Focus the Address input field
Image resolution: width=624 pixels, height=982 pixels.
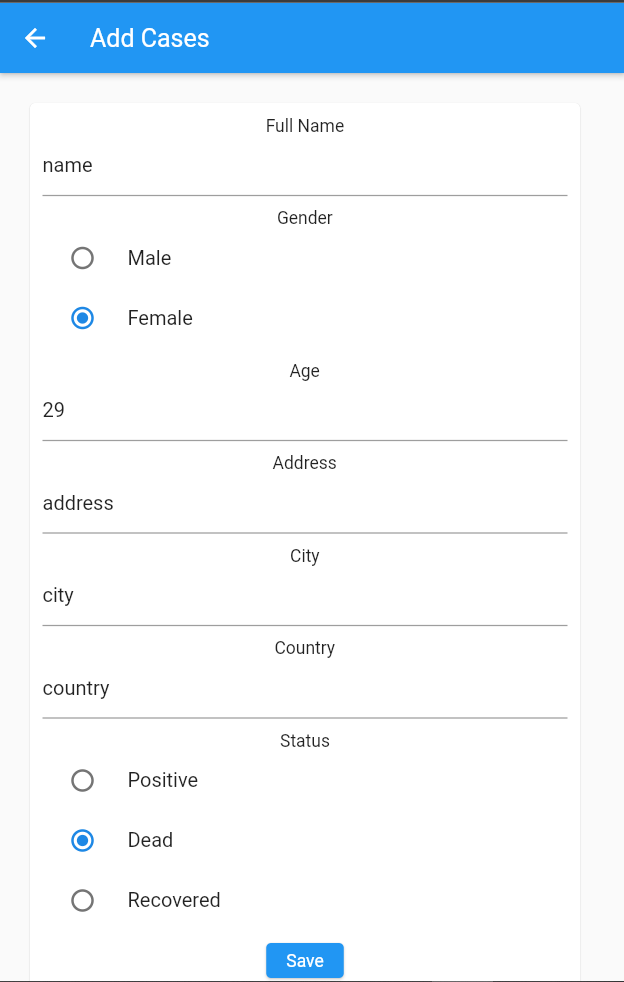(x=304, y=503)
